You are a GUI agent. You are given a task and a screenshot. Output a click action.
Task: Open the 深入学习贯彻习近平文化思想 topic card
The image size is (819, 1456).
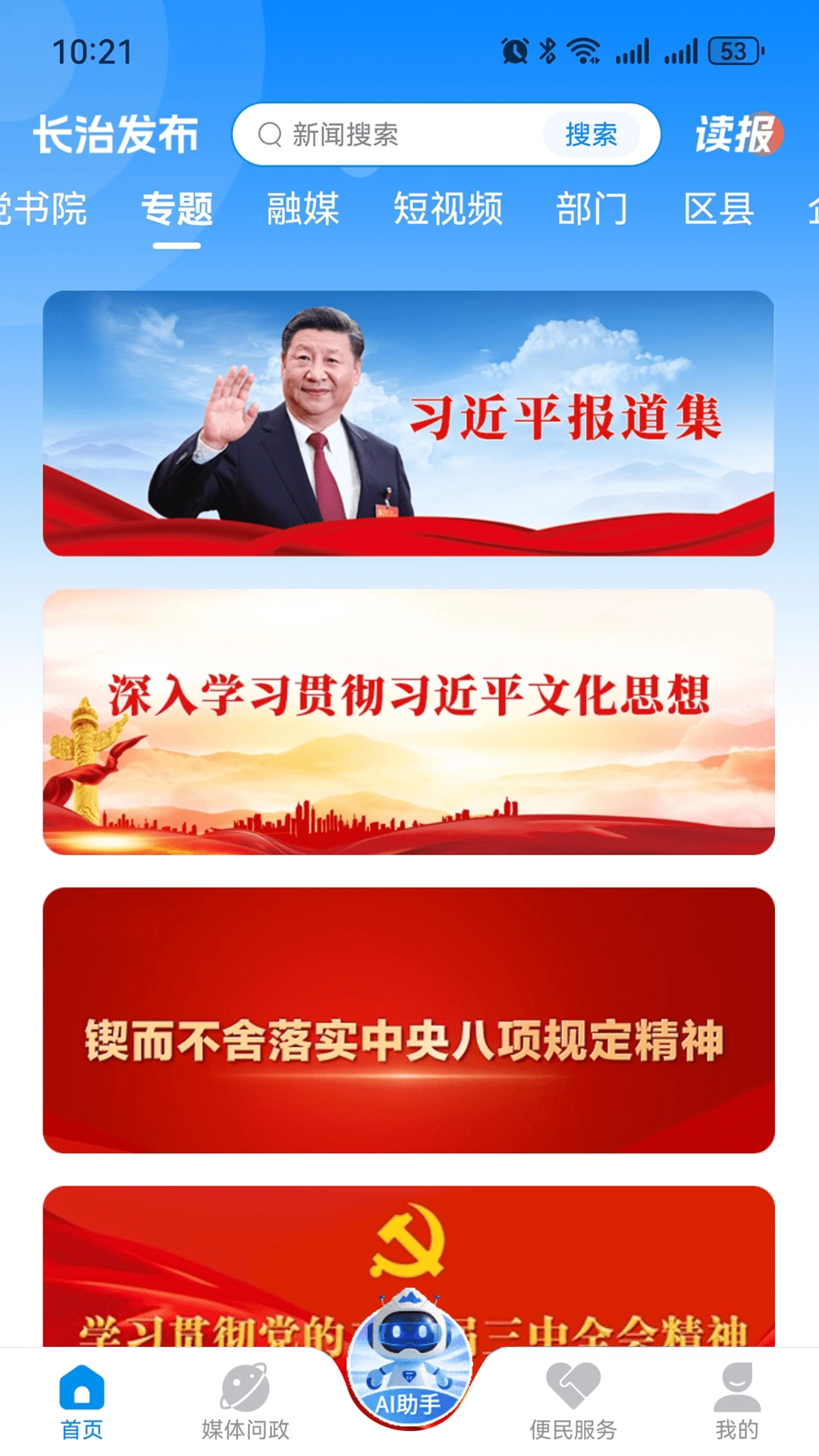(409, 721)
